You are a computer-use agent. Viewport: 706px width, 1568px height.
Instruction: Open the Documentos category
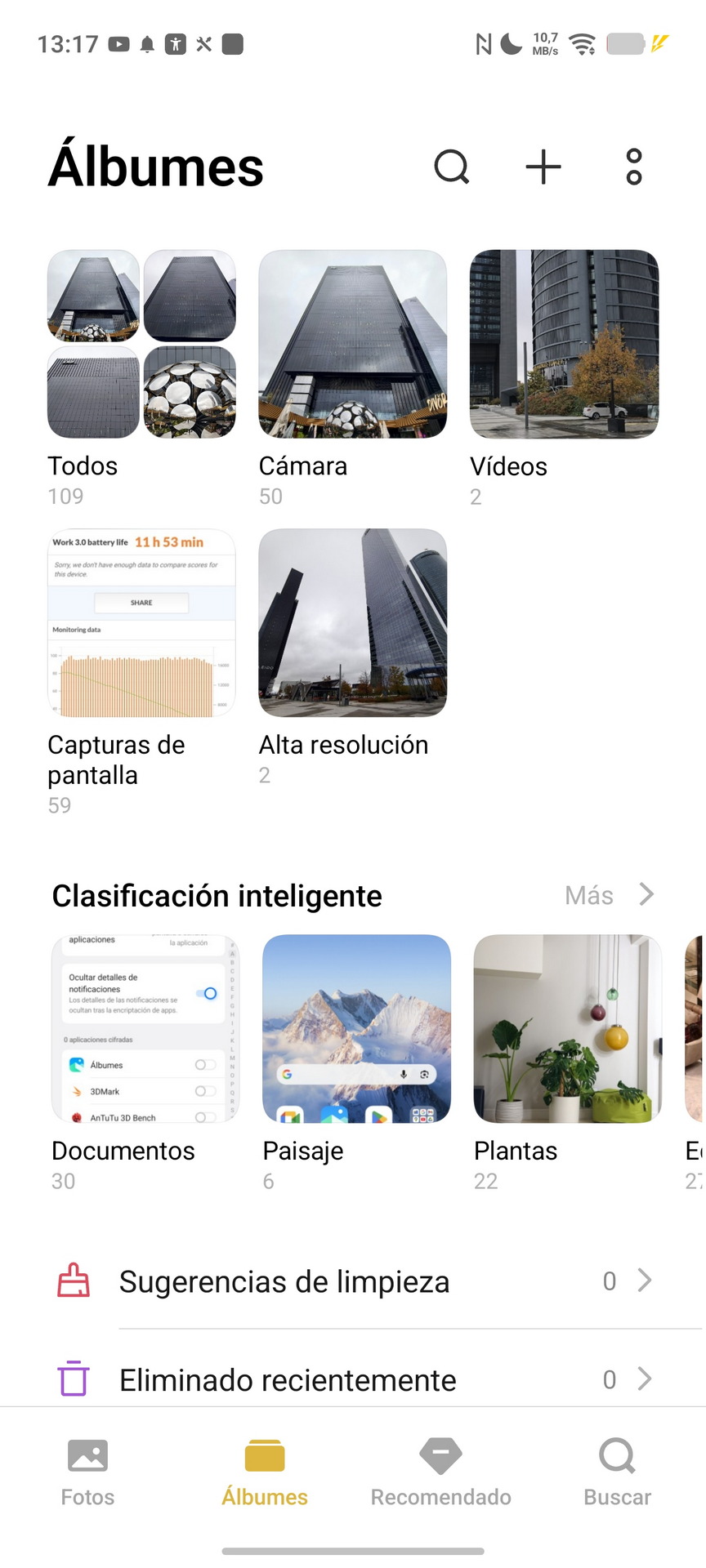pyautogui.click(x=145, y=1029)
